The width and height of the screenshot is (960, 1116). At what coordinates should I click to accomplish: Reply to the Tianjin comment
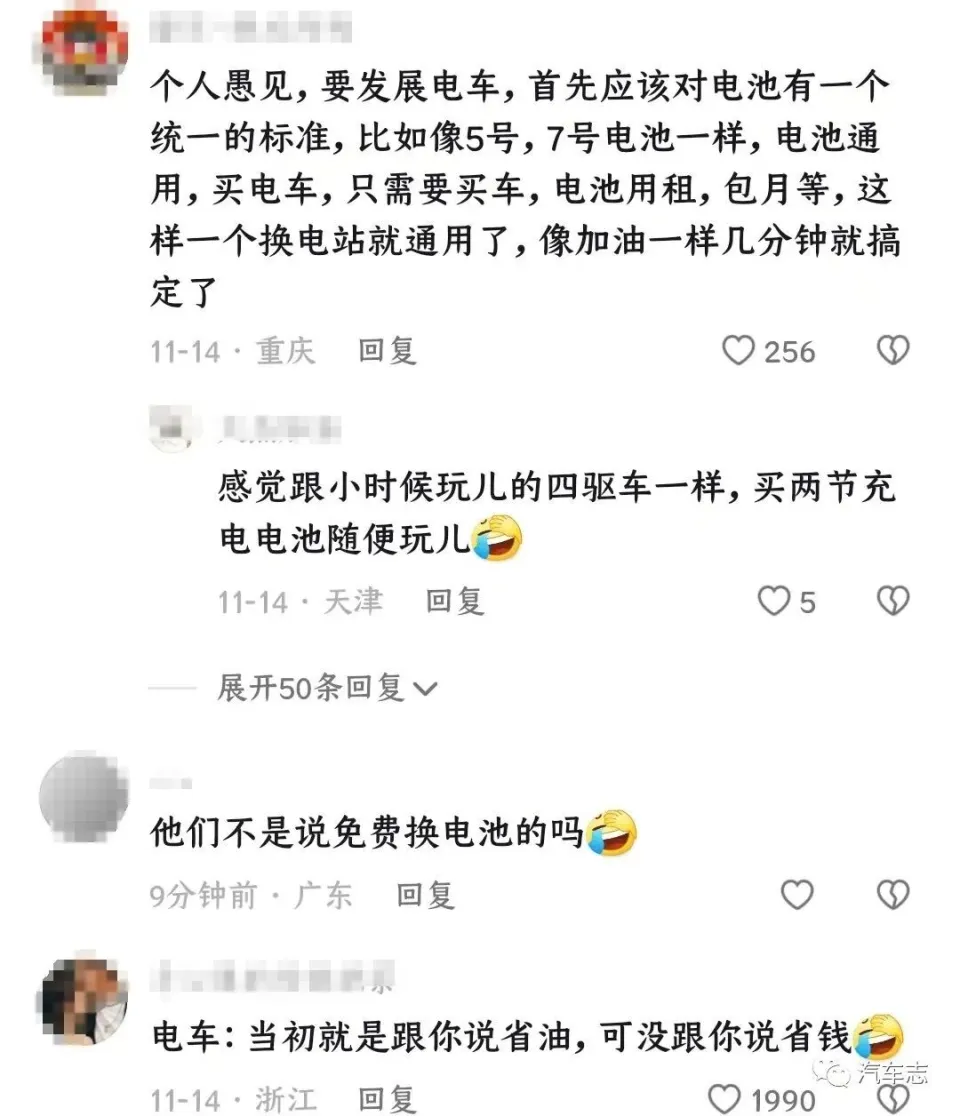coord(455,601)
